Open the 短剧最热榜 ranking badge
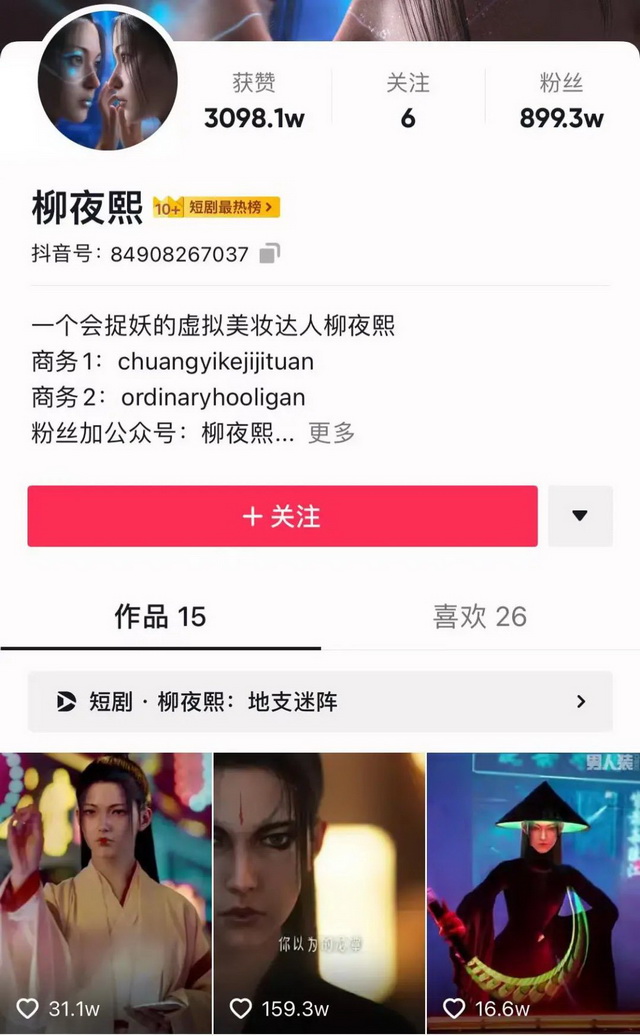The image size is (640, 1036). click(217, 207)
